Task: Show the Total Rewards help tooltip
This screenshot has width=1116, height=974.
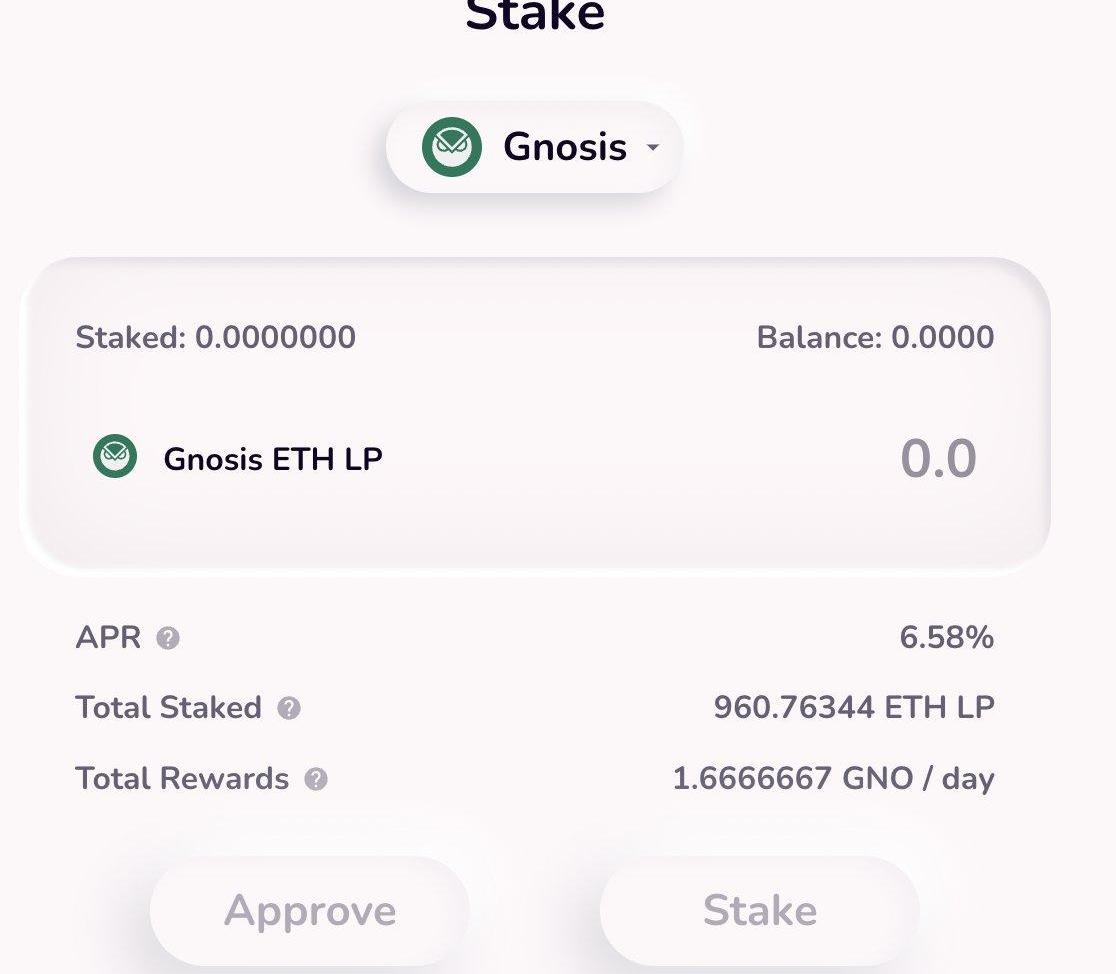Action: [x=316, y=780]
